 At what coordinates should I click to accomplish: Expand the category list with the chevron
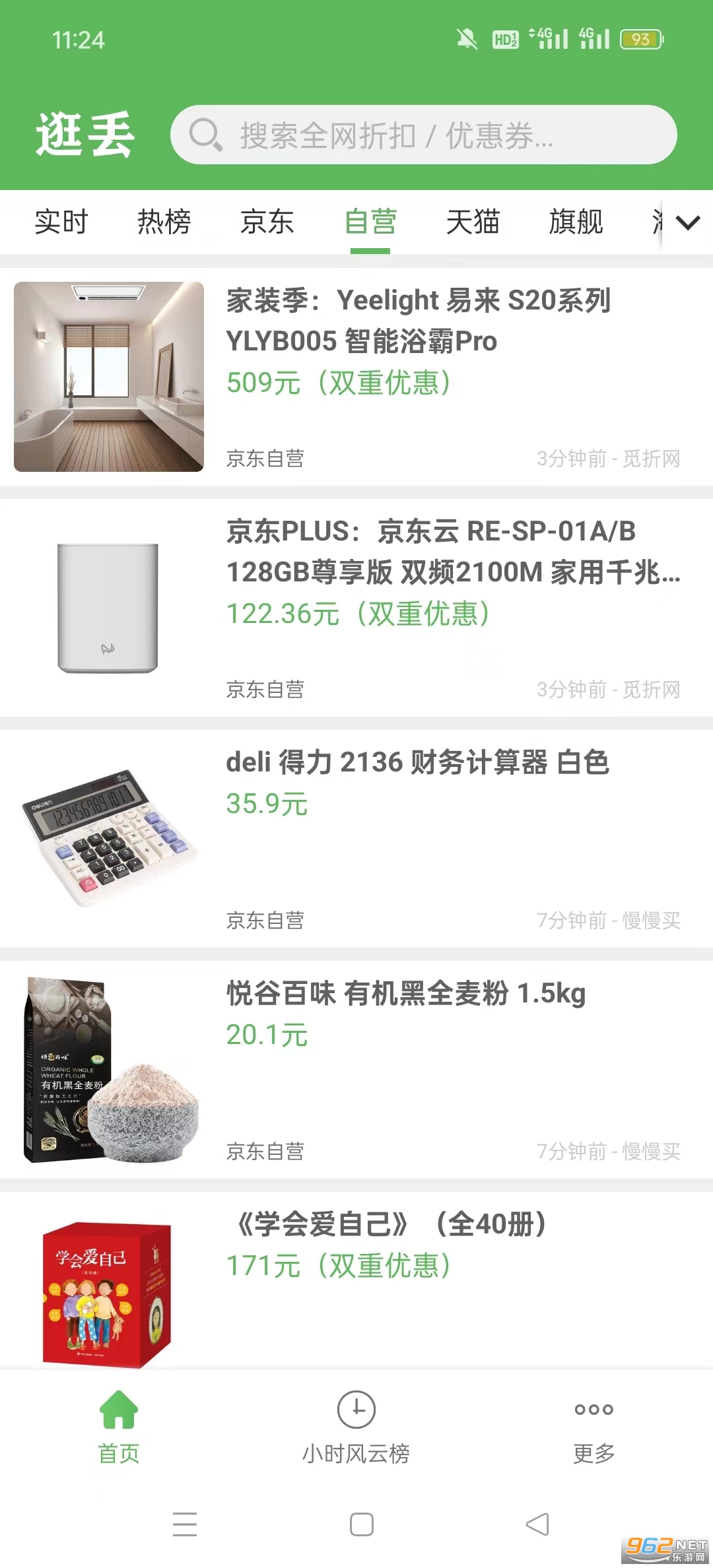(x=687, y=223)
